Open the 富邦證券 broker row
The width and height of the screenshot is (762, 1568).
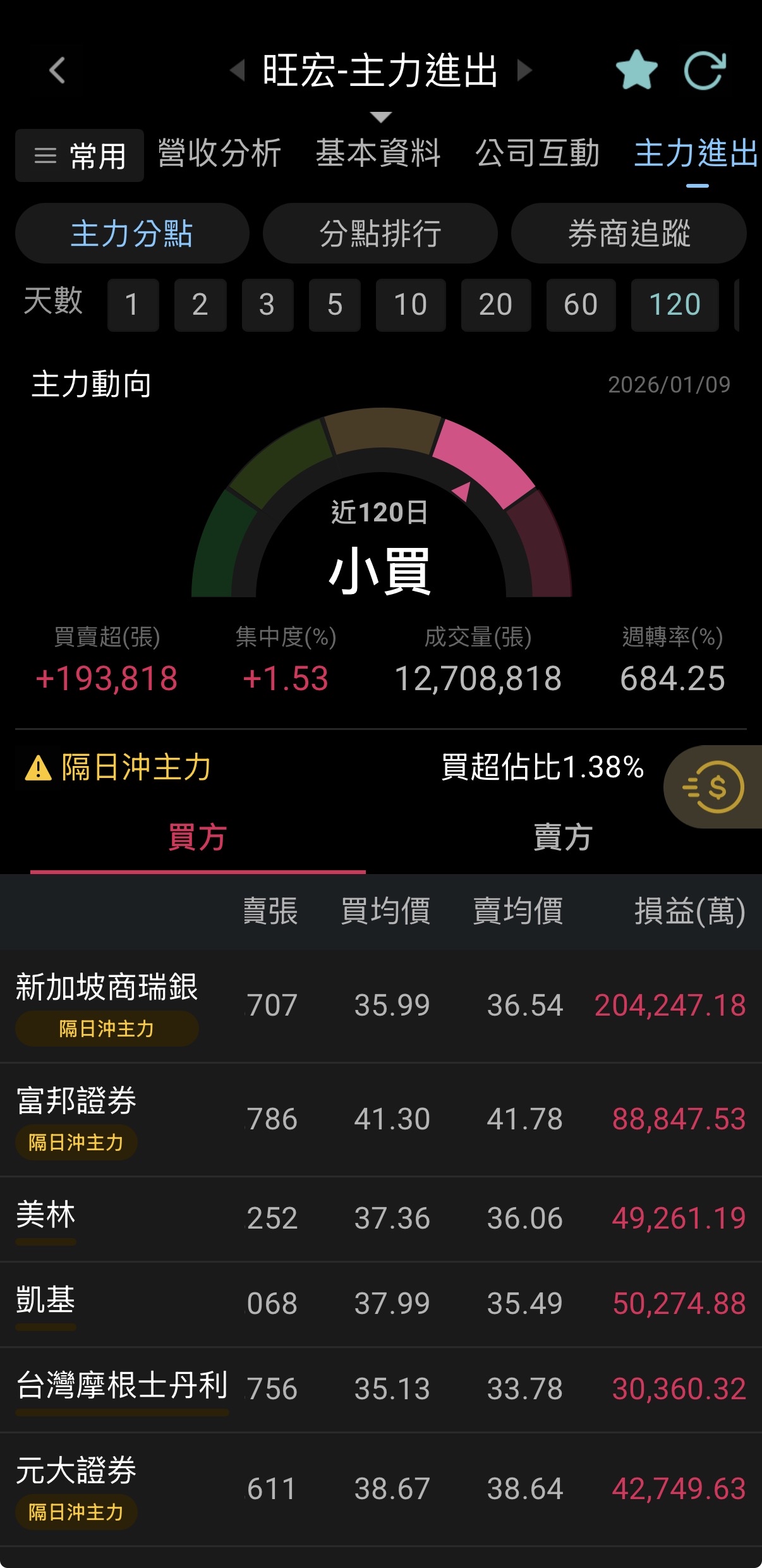coord(381,1119)
